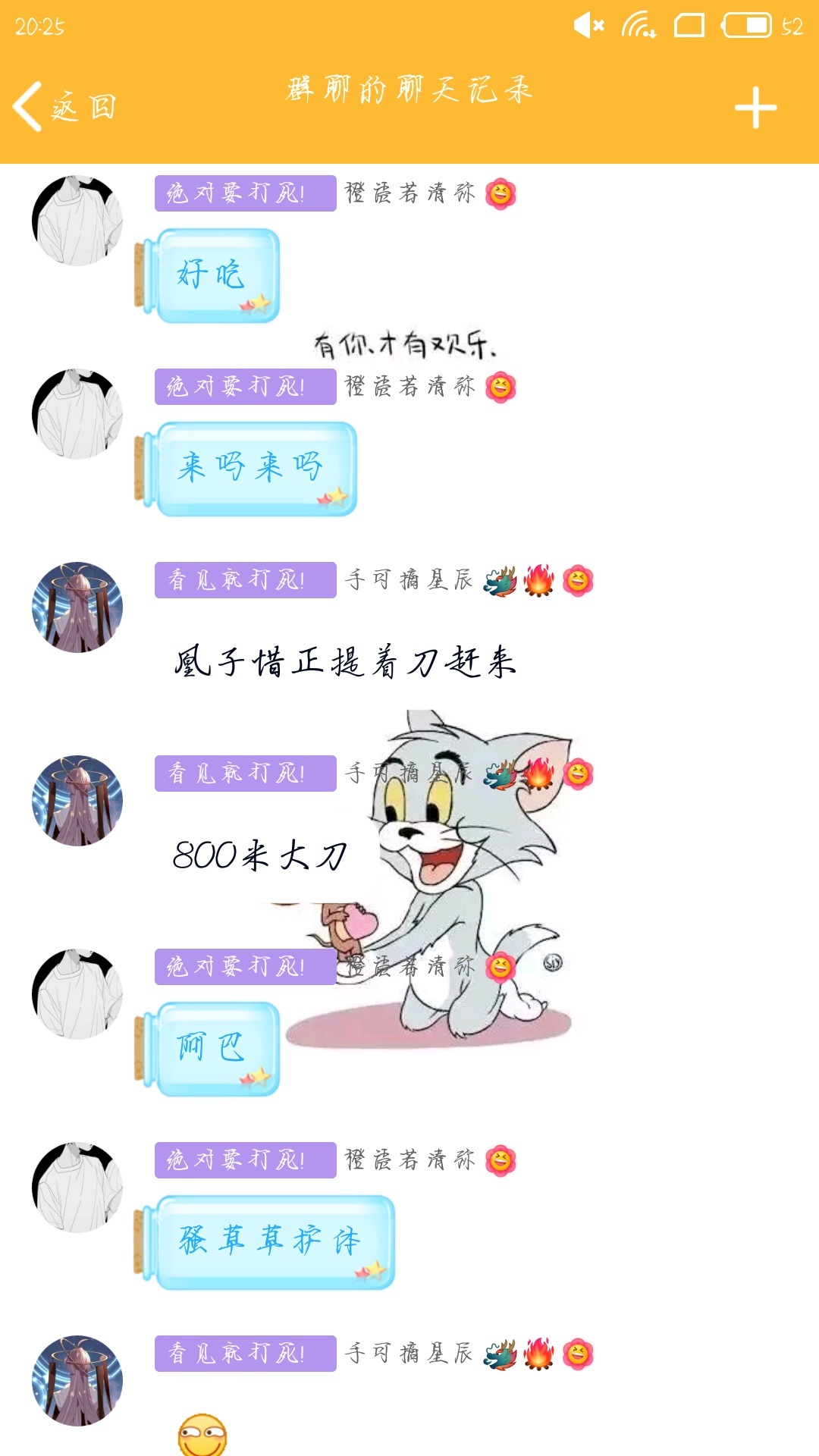Tap the avatar beside the 好吃 message
Viewport: 819px width, 1456px height.
[x=77, y=221]
